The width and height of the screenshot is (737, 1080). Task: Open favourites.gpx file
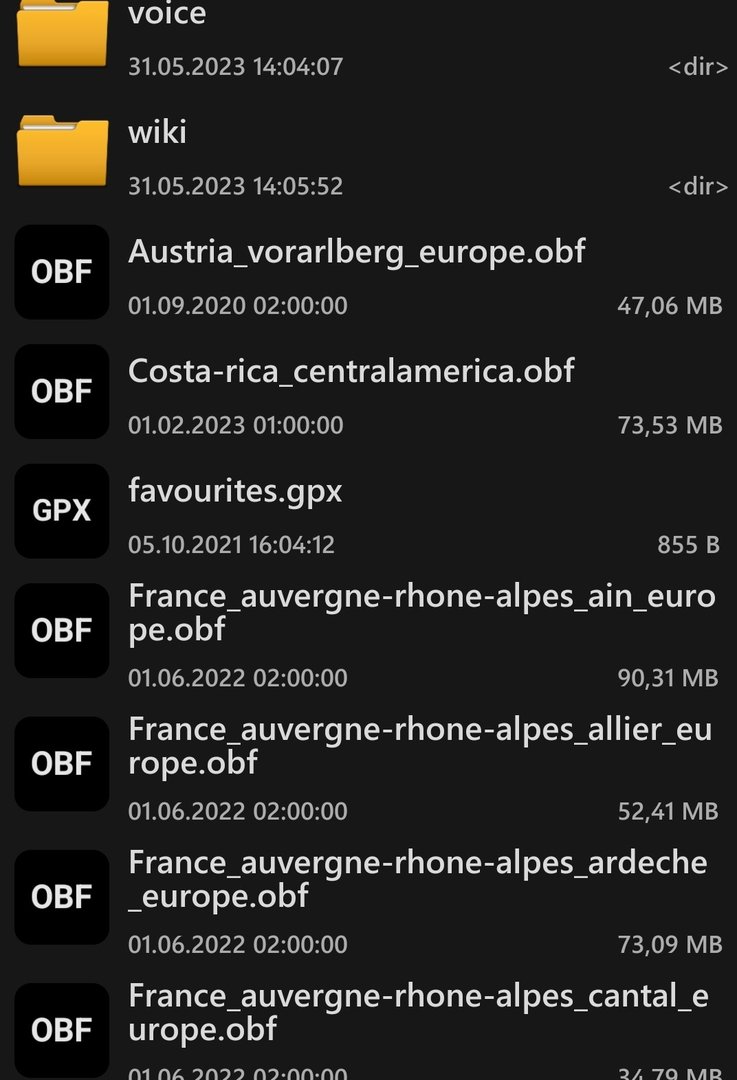pyautogui.click(x=235, y=491)
